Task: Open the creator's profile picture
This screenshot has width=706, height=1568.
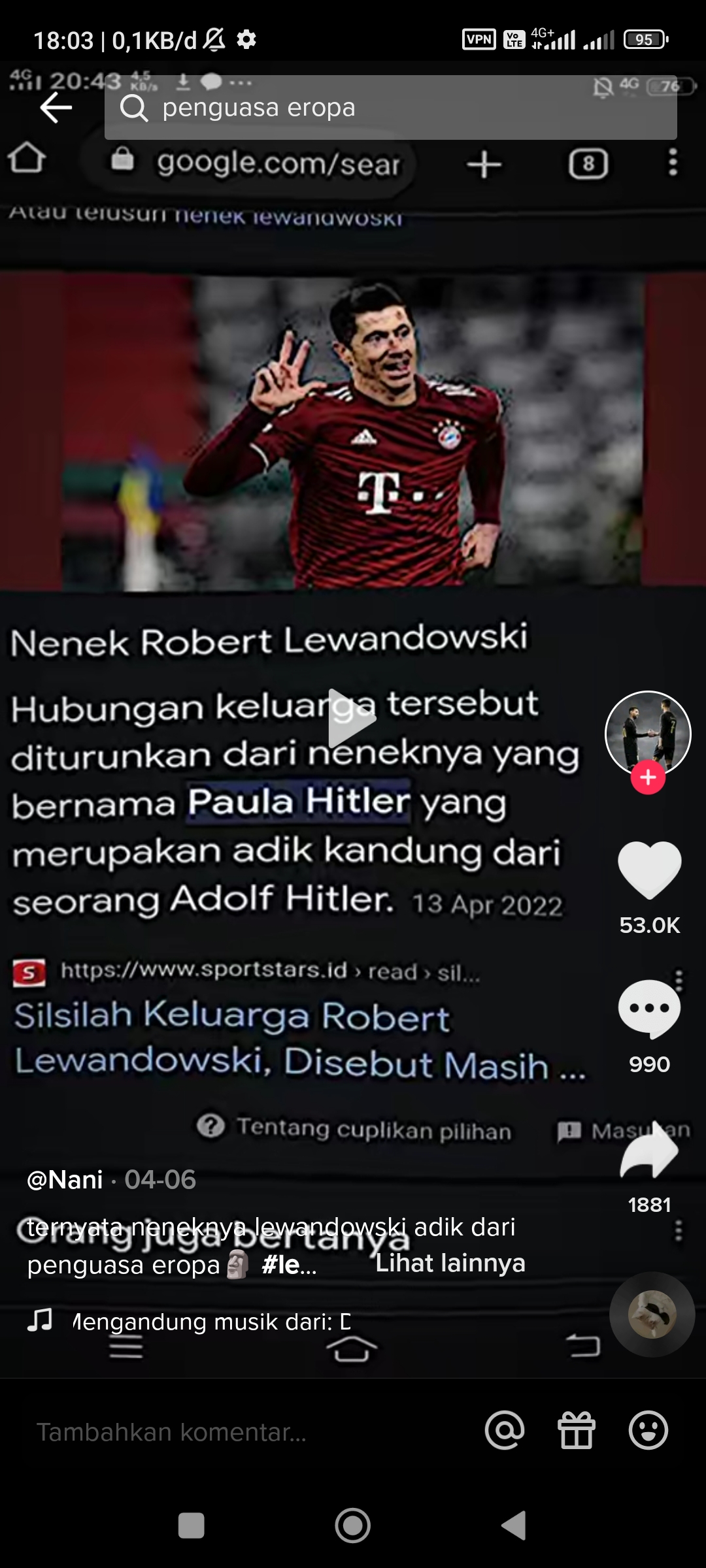Action: [x=648, y=733]
